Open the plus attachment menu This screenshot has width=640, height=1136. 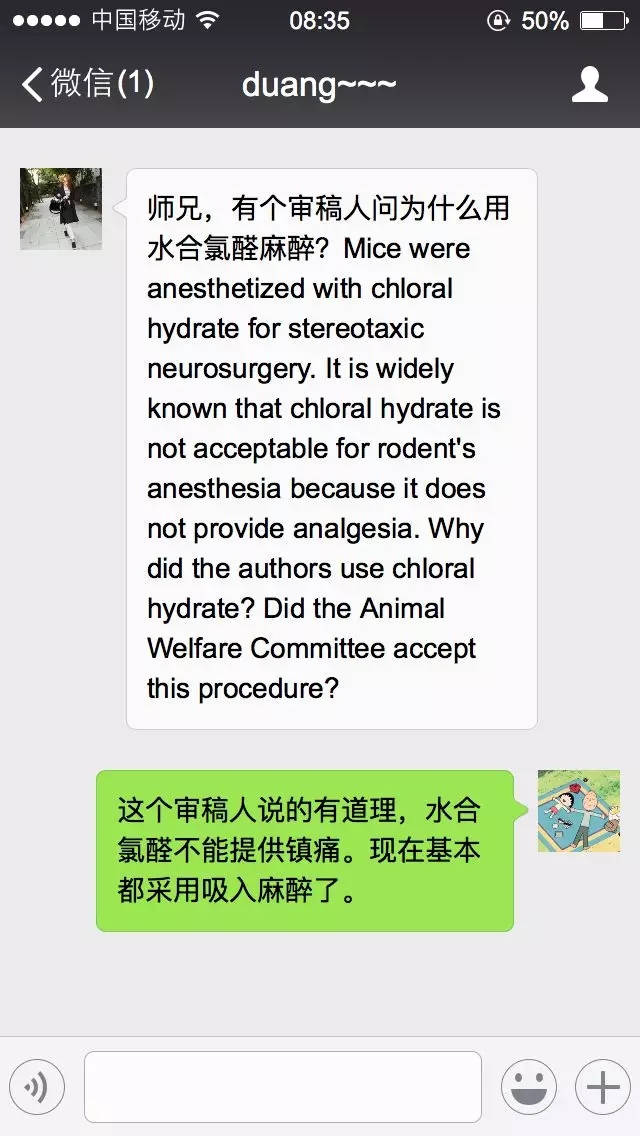(602, 1086)
